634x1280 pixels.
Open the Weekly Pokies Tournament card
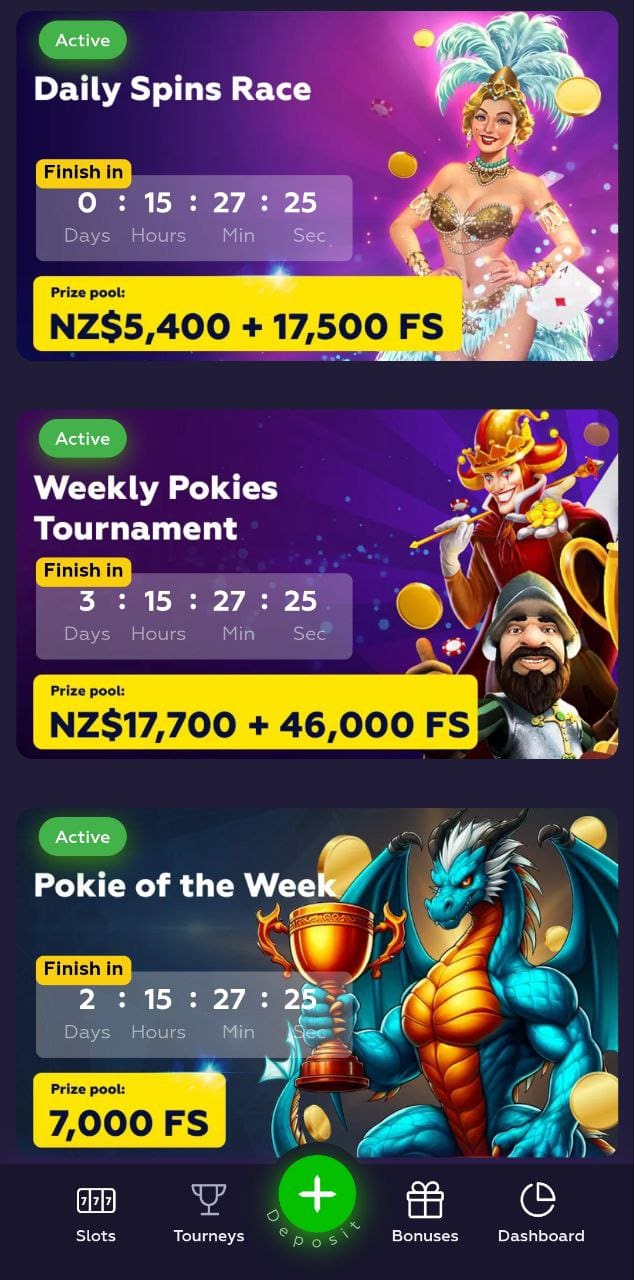pyautogui.click(x=317, y=584)
